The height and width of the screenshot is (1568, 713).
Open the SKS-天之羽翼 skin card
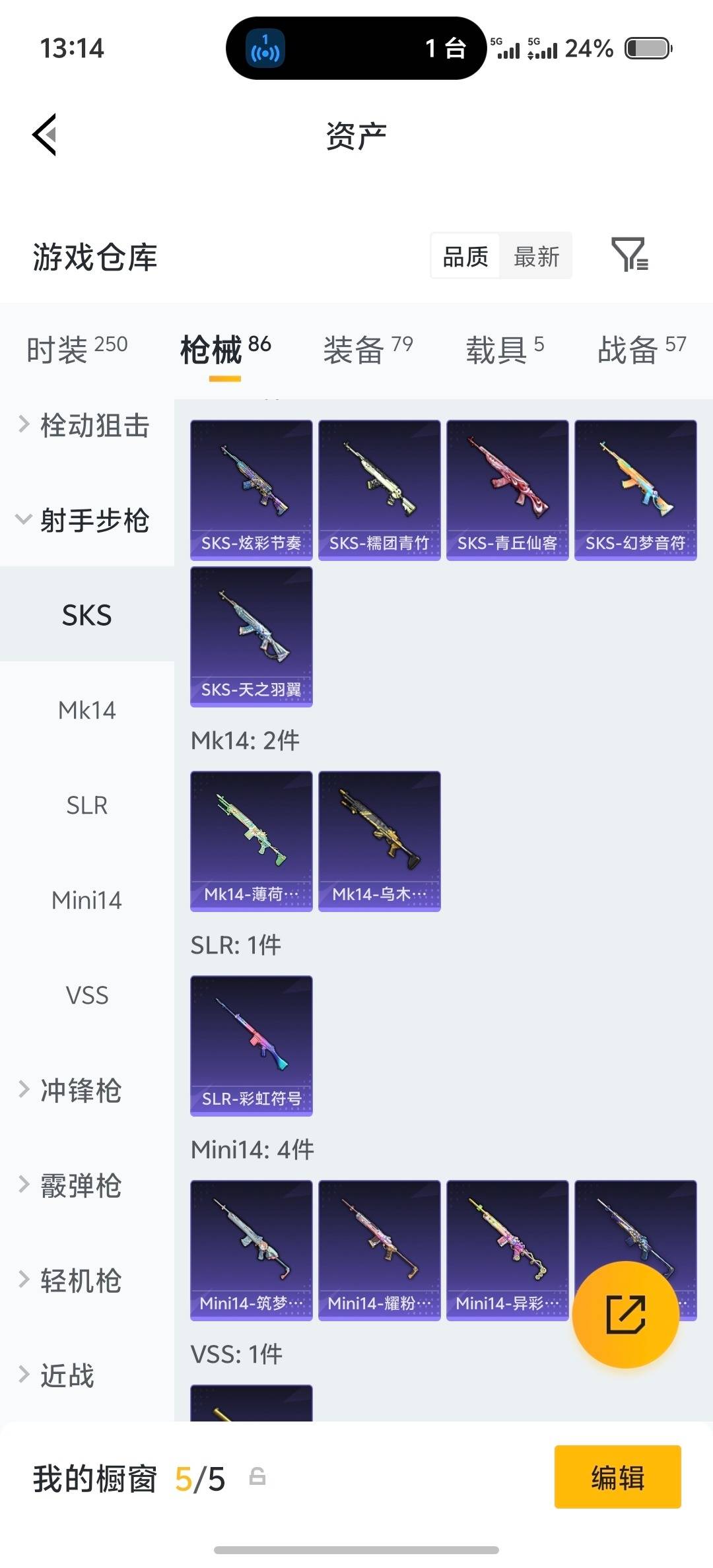(x=251, y=637)
